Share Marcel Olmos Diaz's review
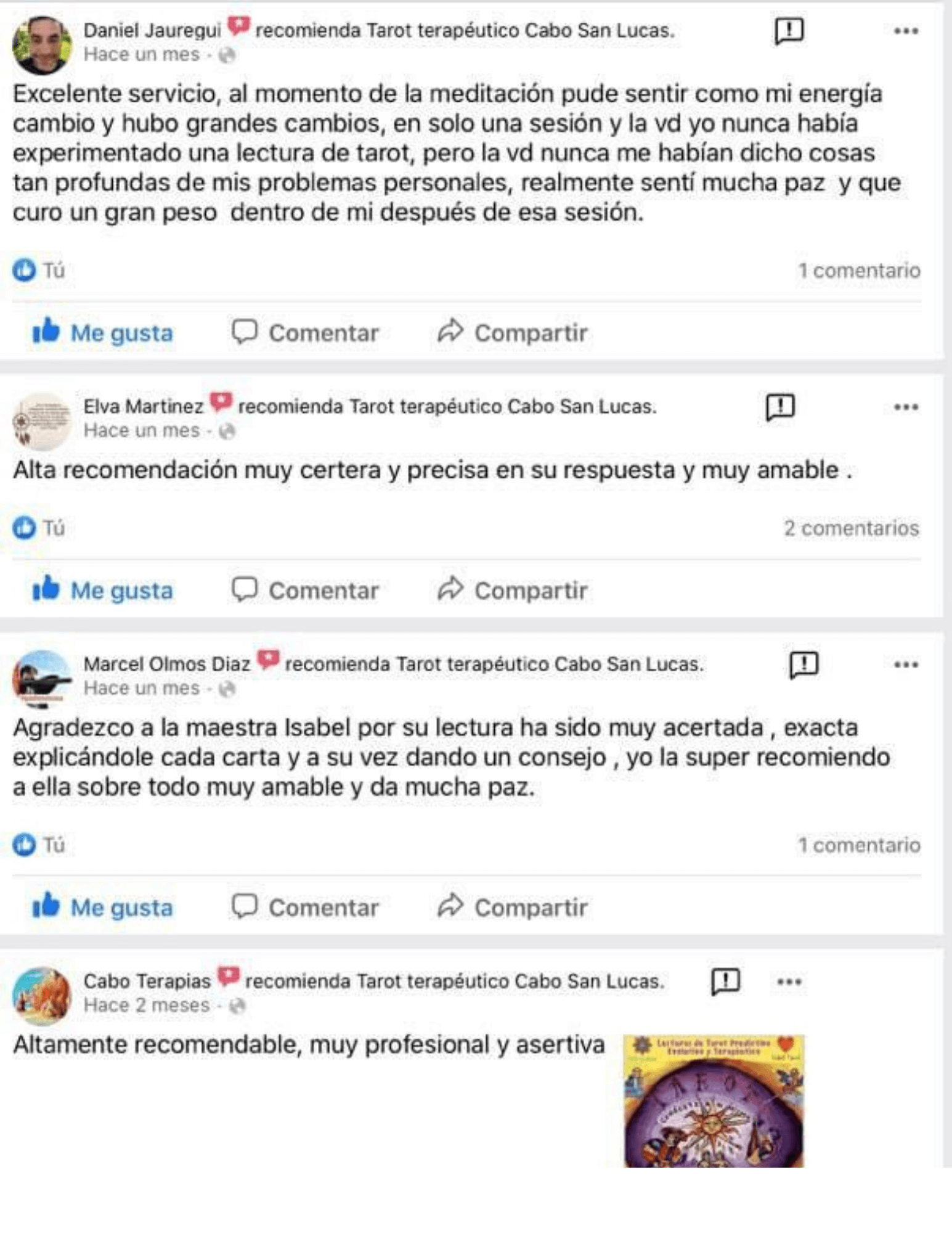Screen dimensions: 952x1233 pos(512,907)
